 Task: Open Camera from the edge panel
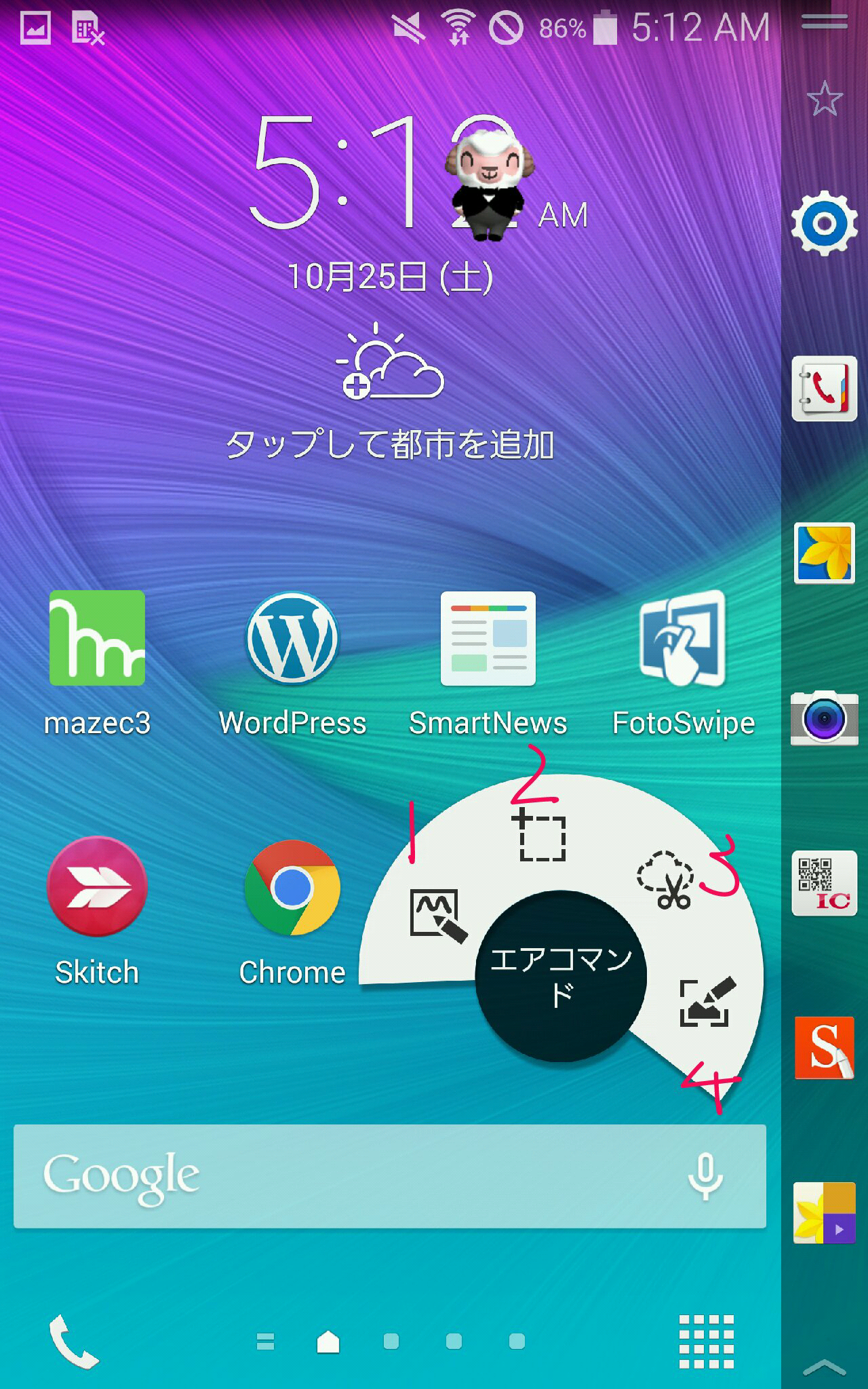coord(824,718)
